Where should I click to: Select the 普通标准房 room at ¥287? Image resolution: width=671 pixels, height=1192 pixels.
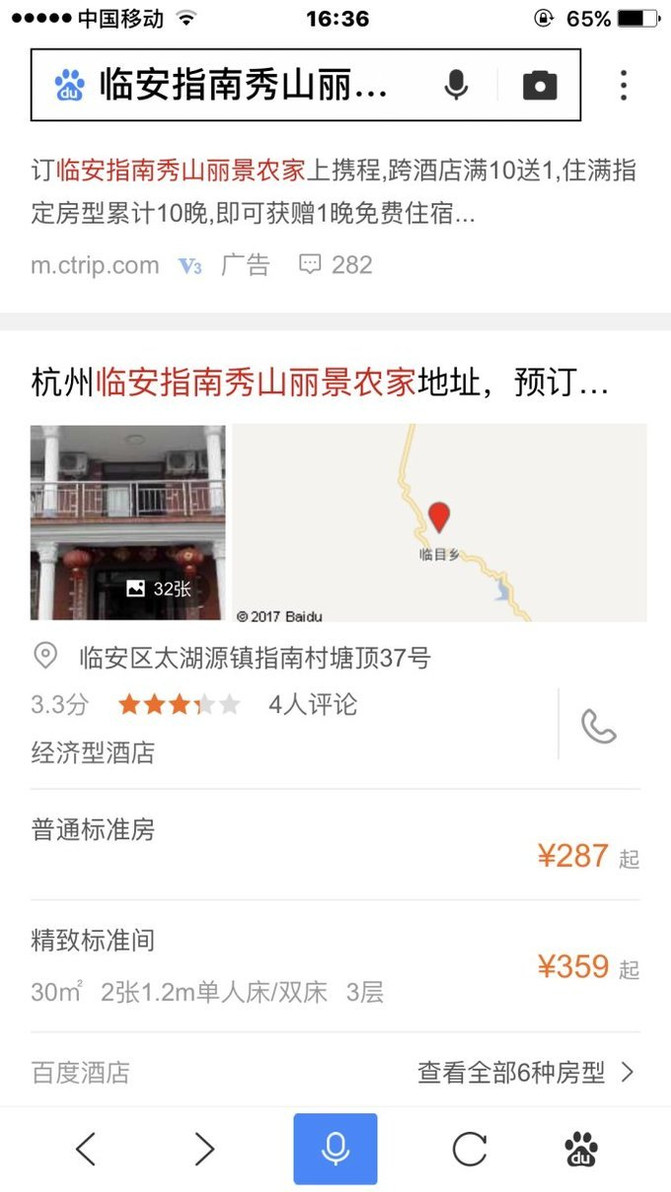[x=335, y=844]
